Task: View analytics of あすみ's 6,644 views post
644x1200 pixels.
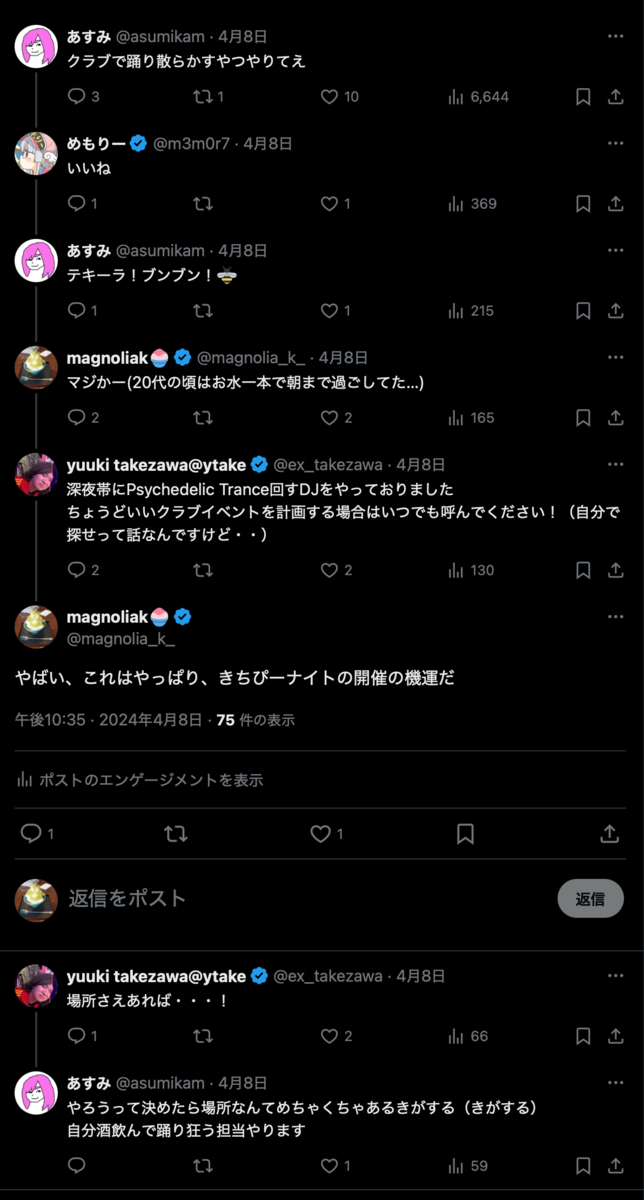Action: click(478, 97)
